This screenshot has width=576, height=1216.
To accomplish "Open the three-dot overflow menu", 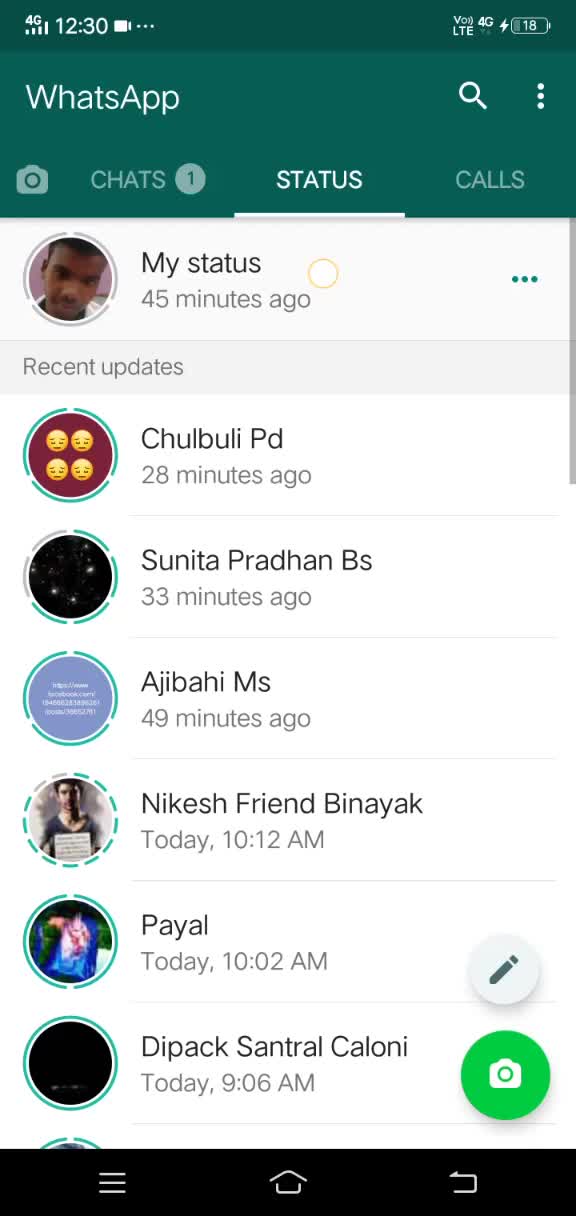I will 540,96.
